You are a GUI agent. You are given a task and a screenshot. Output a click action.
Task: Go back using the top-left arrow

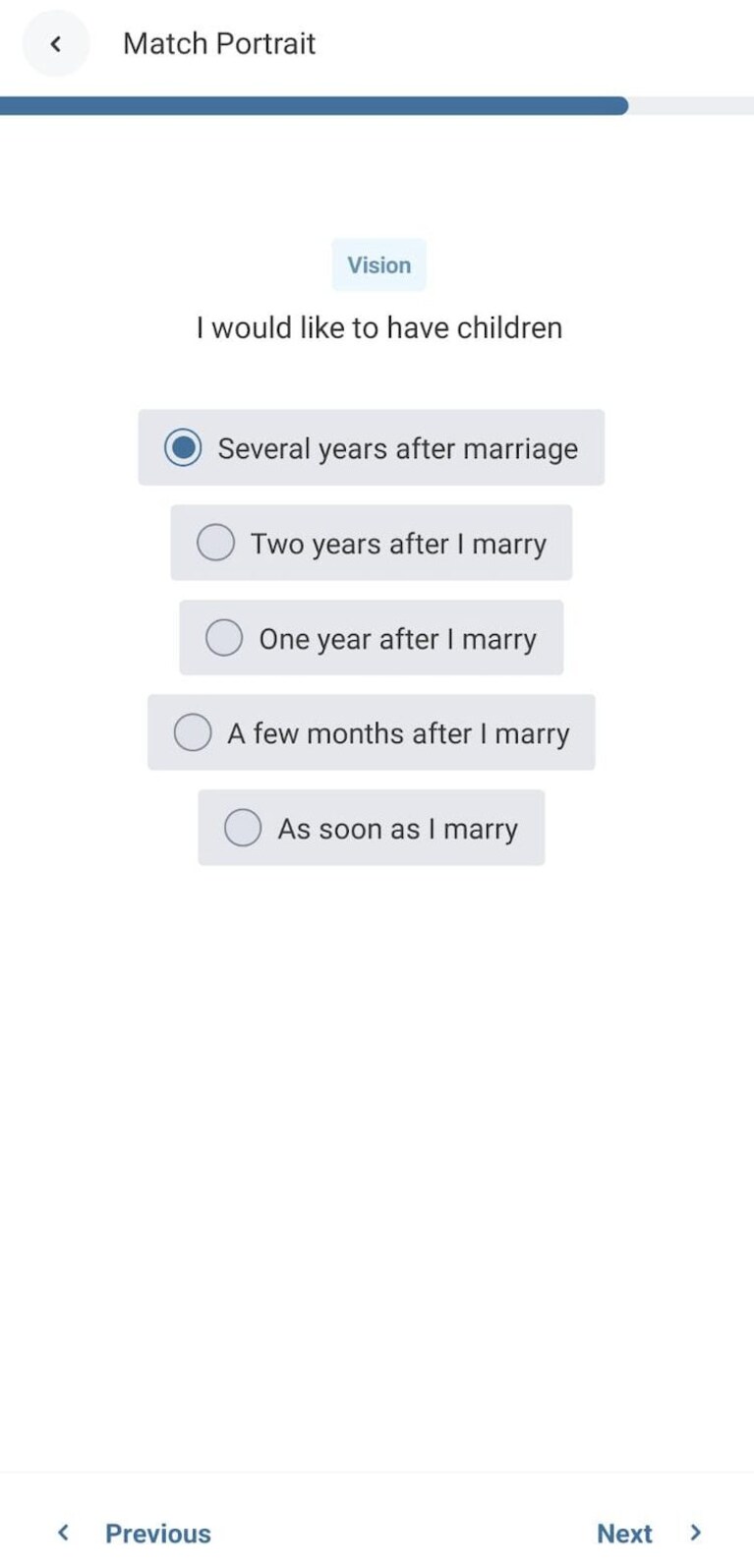point(56,43)
